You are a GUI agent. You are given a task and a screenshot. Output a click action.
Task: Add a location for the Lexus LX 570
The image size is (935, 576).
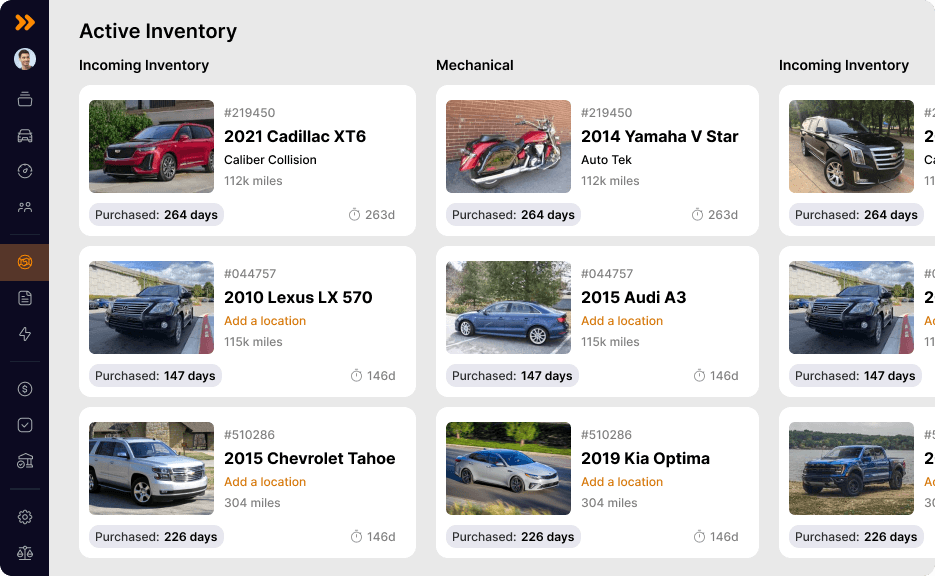click(265, 321)
